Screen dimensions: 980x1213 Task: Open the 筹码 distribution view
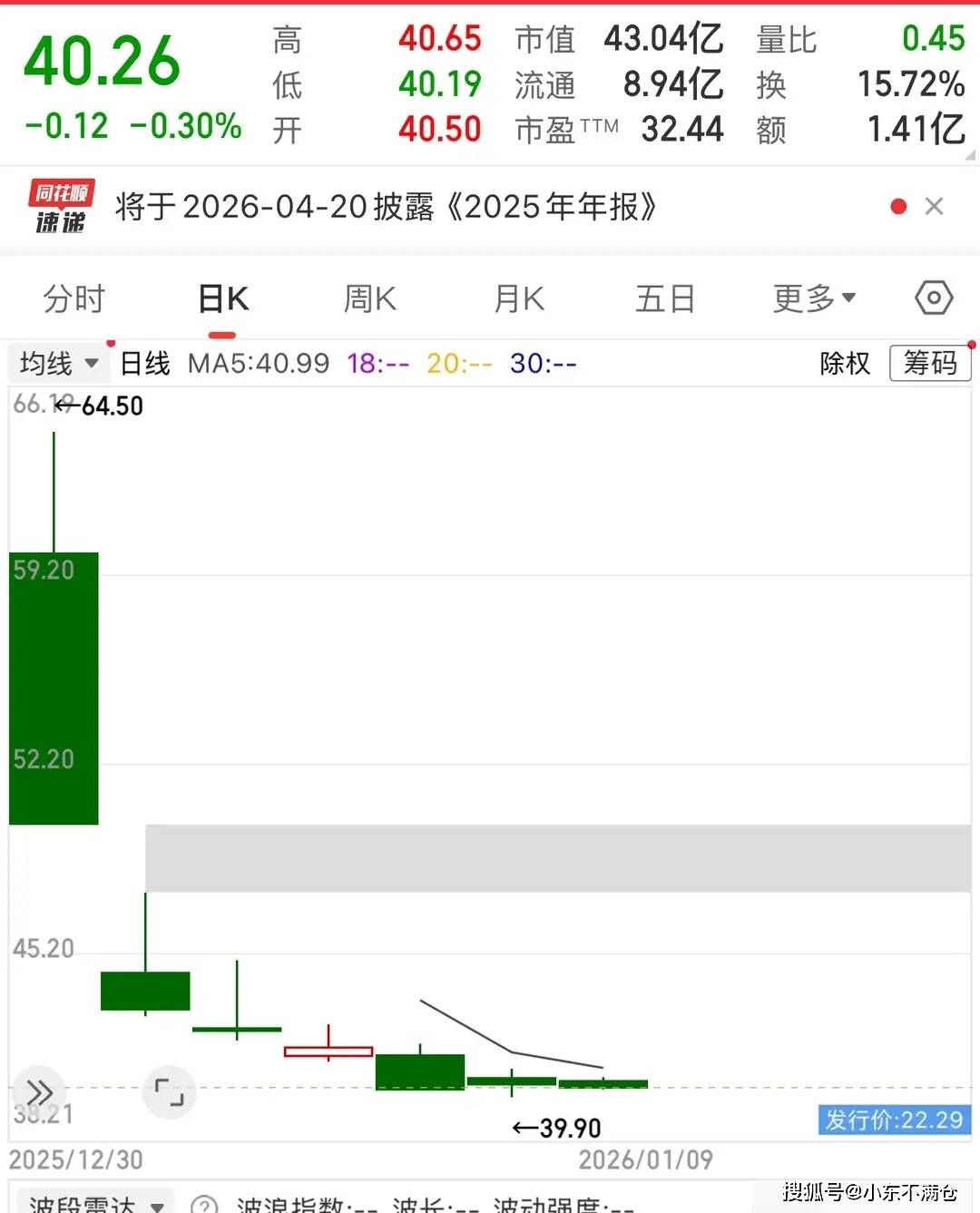pyautogui.click(x=930, y=364)
